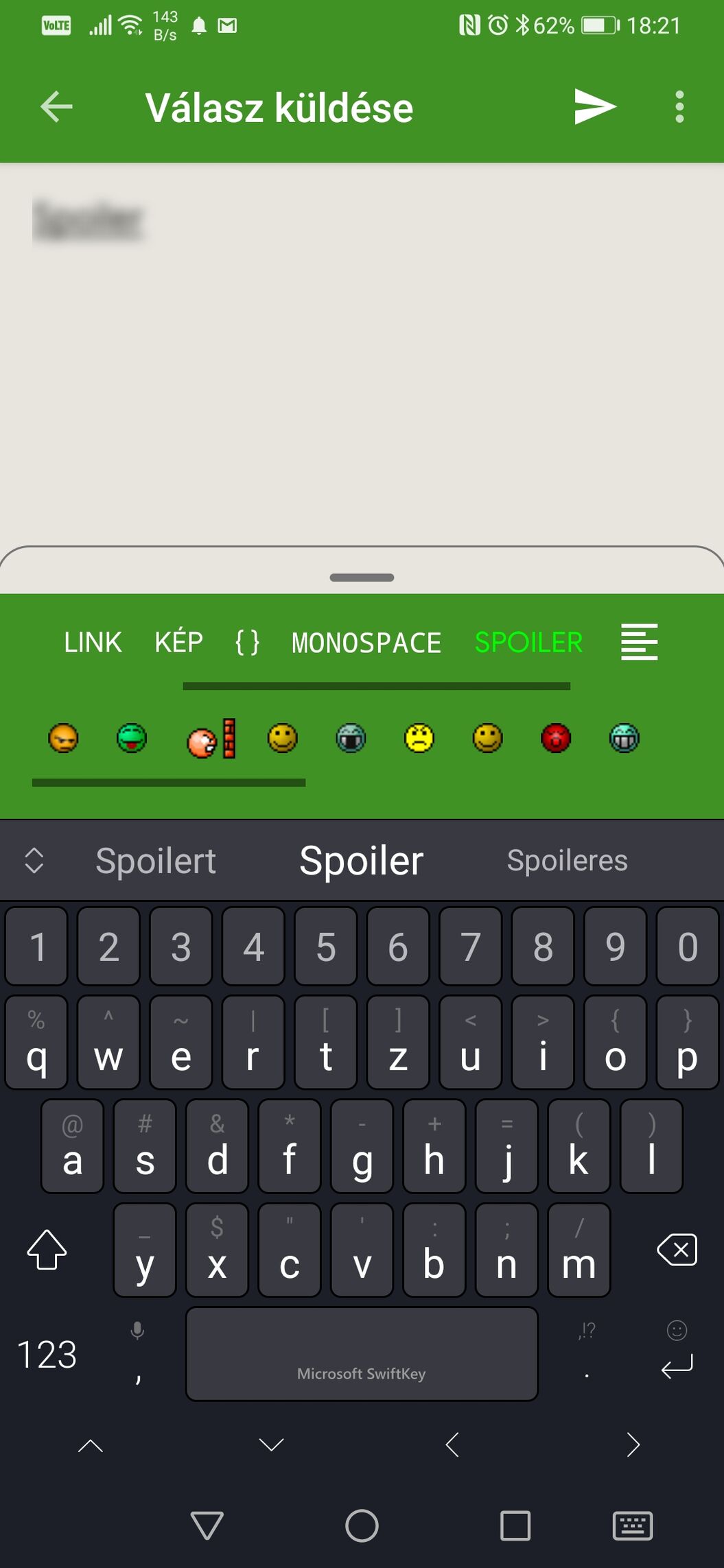The height and width of the screenshot is (1568, 724).
Task: Insert the head-banging wall smiley
Action: 211,739
